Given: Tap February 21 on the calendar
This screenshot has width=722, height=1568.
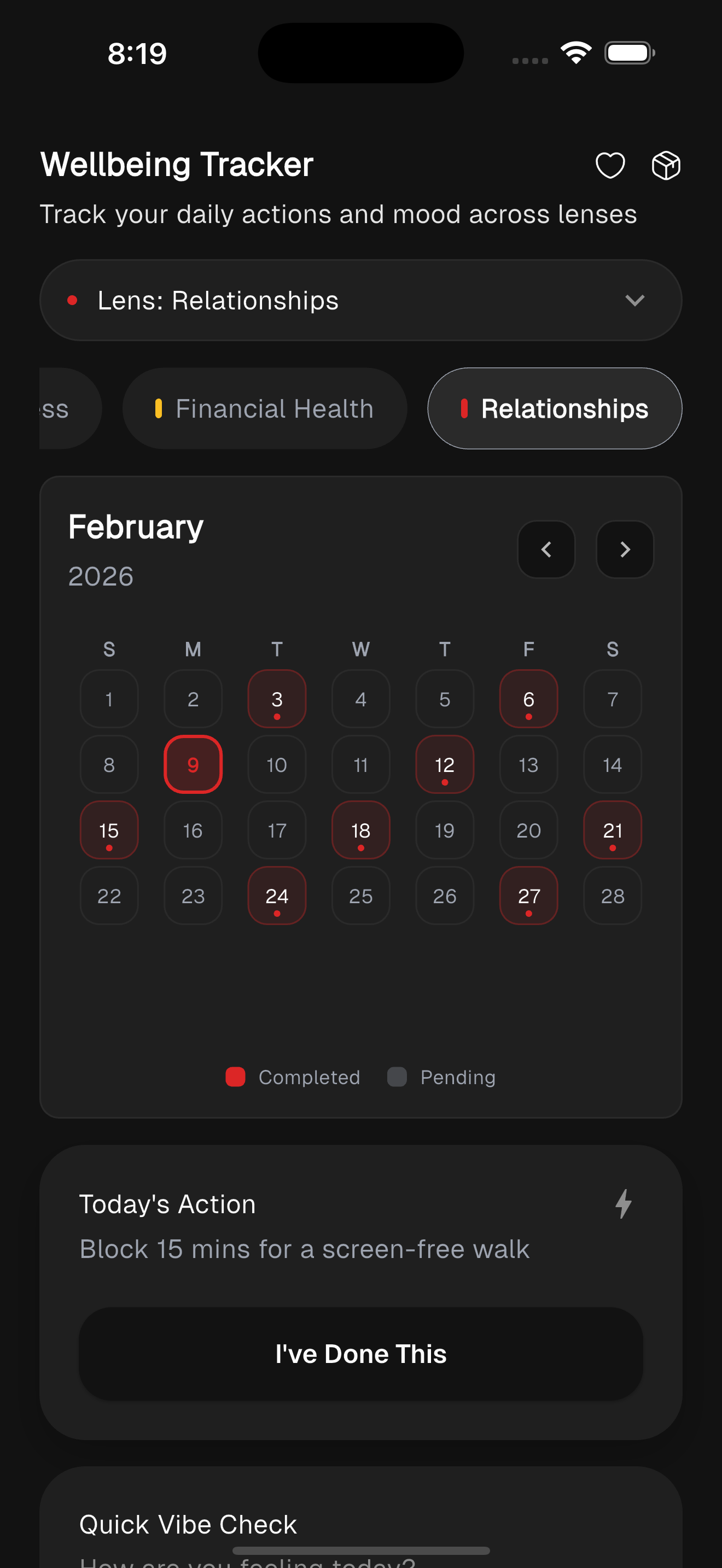Looking at the screenshot, I should tap(613, 830).
